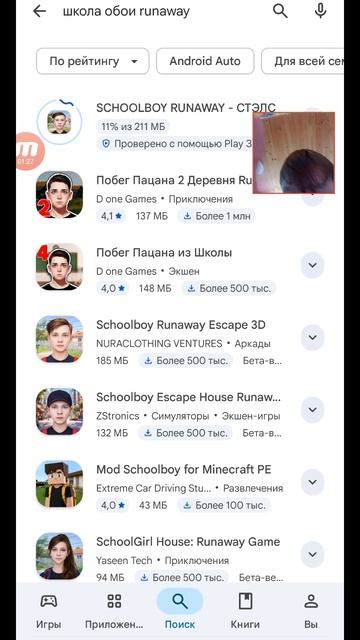The image size is (360, 640).
Task: Start voice search with the microphone
Action: pos(321,11)
